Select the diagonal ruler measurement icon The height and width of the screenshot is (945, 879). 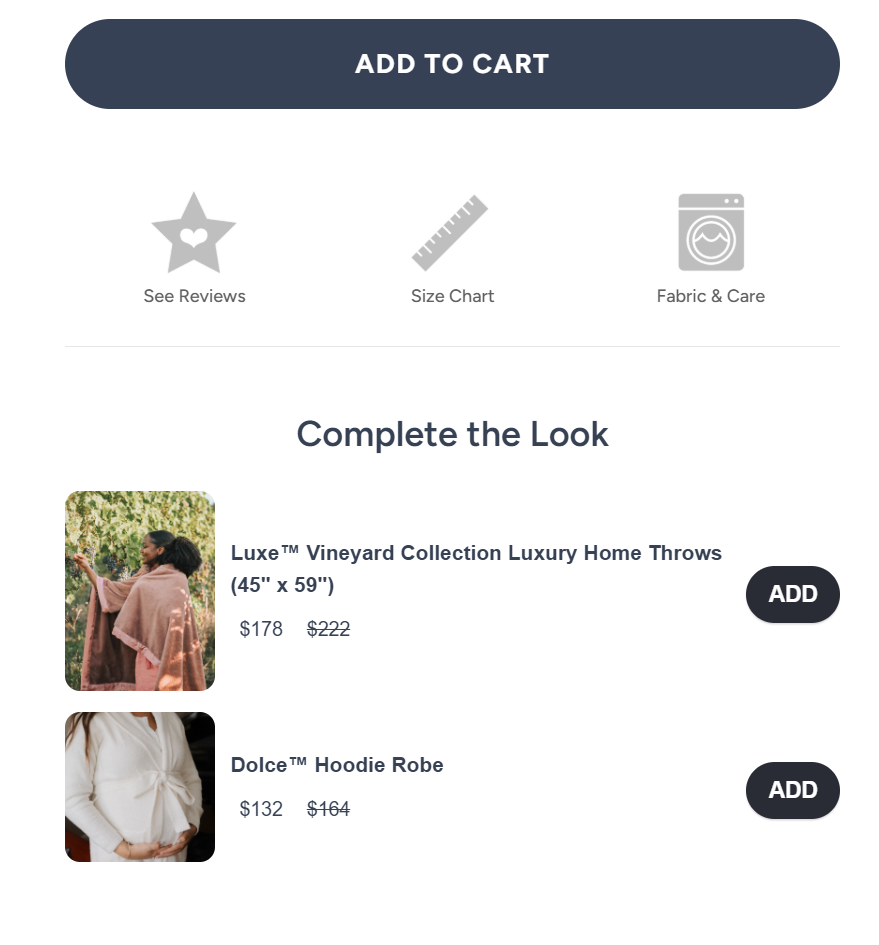pyautogui.click(x=452, y=232)
